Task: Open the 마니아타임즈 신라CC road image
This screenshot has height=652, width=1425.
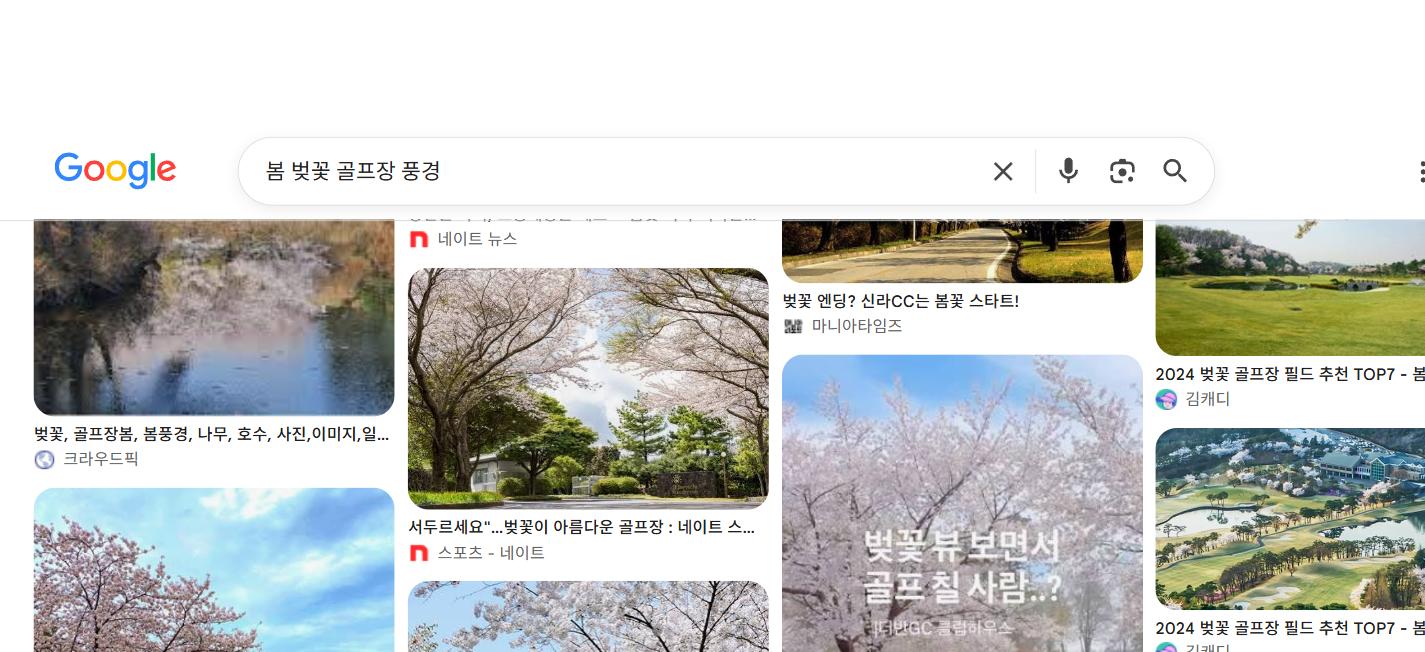Action: (x=962, y=251)
